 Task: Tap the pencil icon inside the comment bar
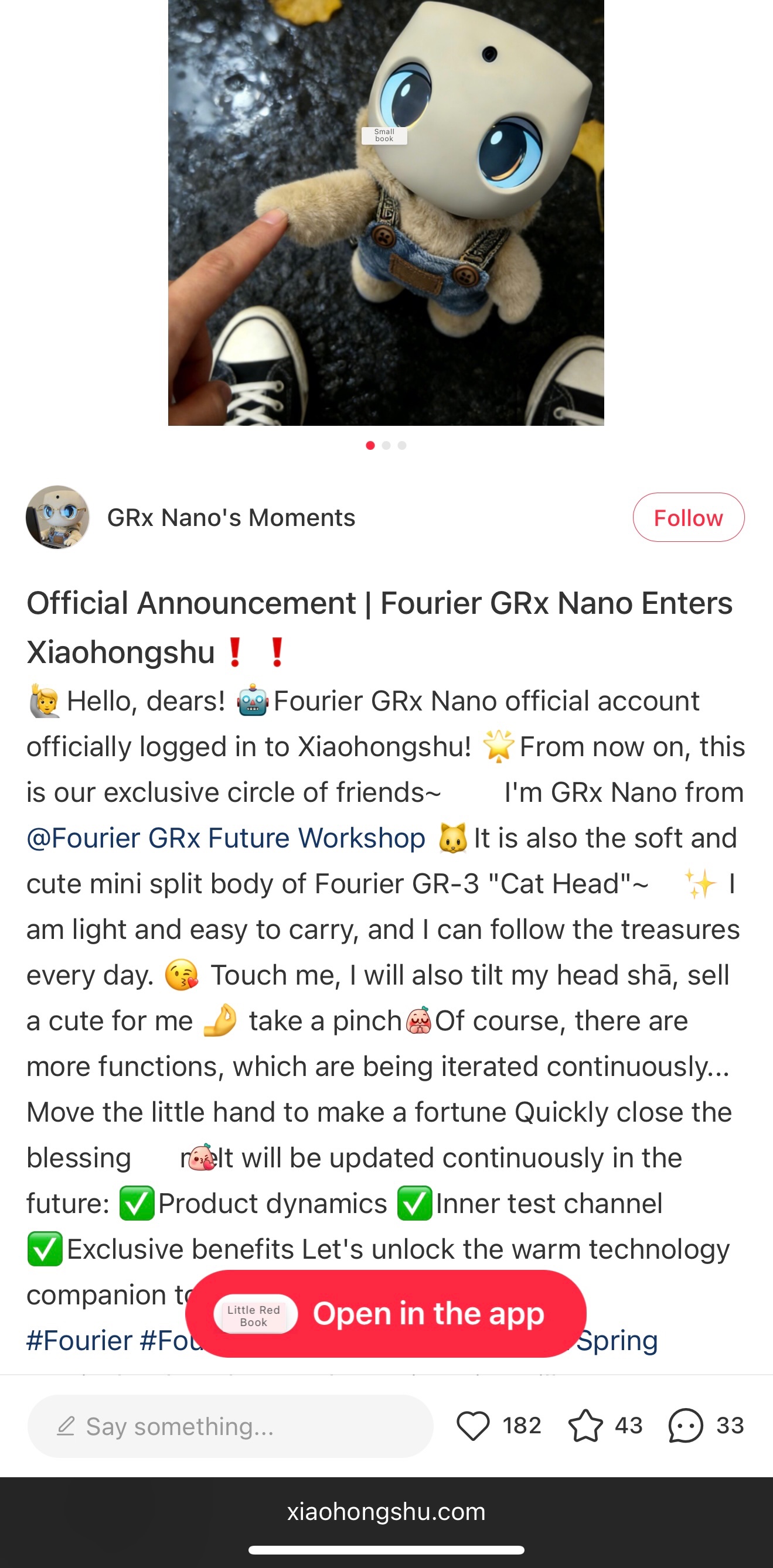(x=67, y=1426)
